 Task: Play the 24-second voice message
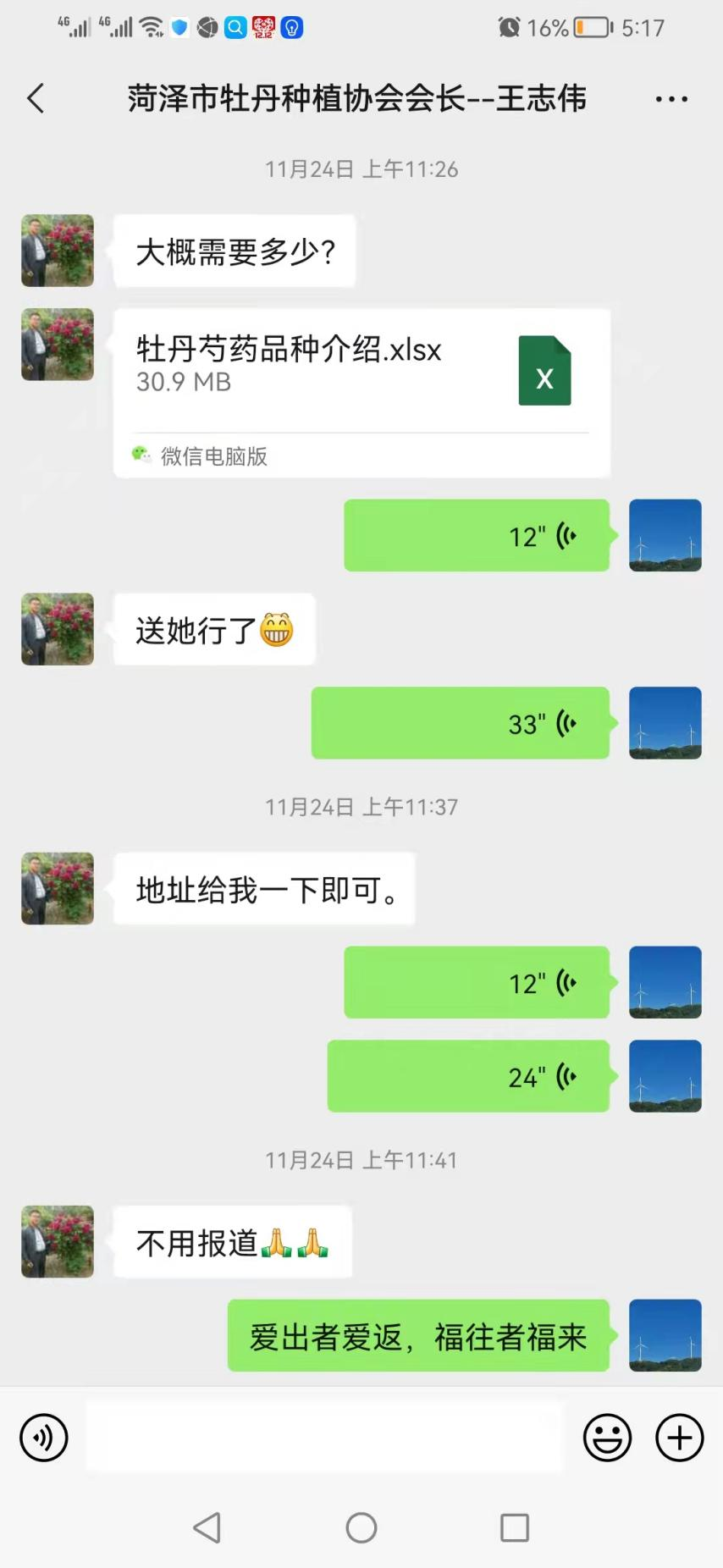tap(468, 1076)
